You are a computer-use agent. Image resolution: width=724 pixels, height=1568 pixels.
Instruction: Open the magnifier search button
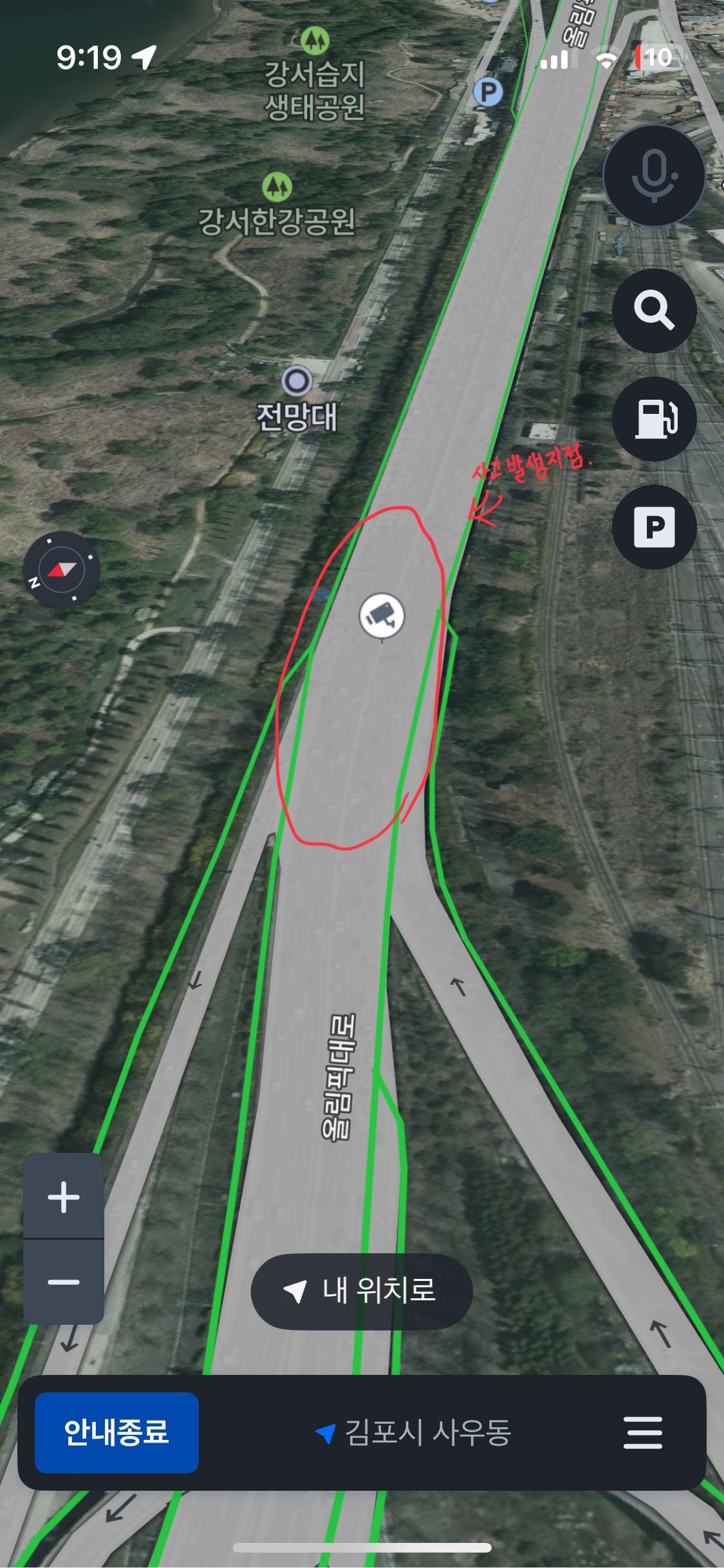[654, 311]
